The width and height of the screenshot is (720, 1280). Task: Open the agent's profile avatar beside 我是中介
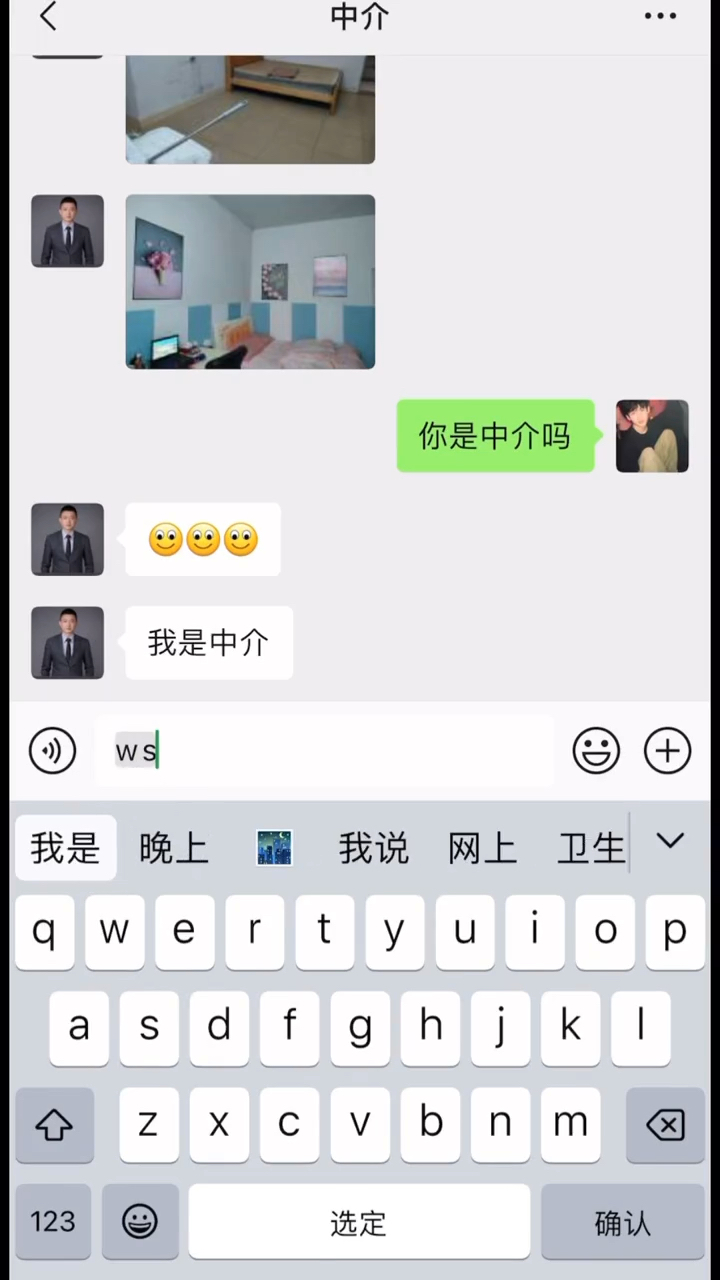(x=67, y=643)
